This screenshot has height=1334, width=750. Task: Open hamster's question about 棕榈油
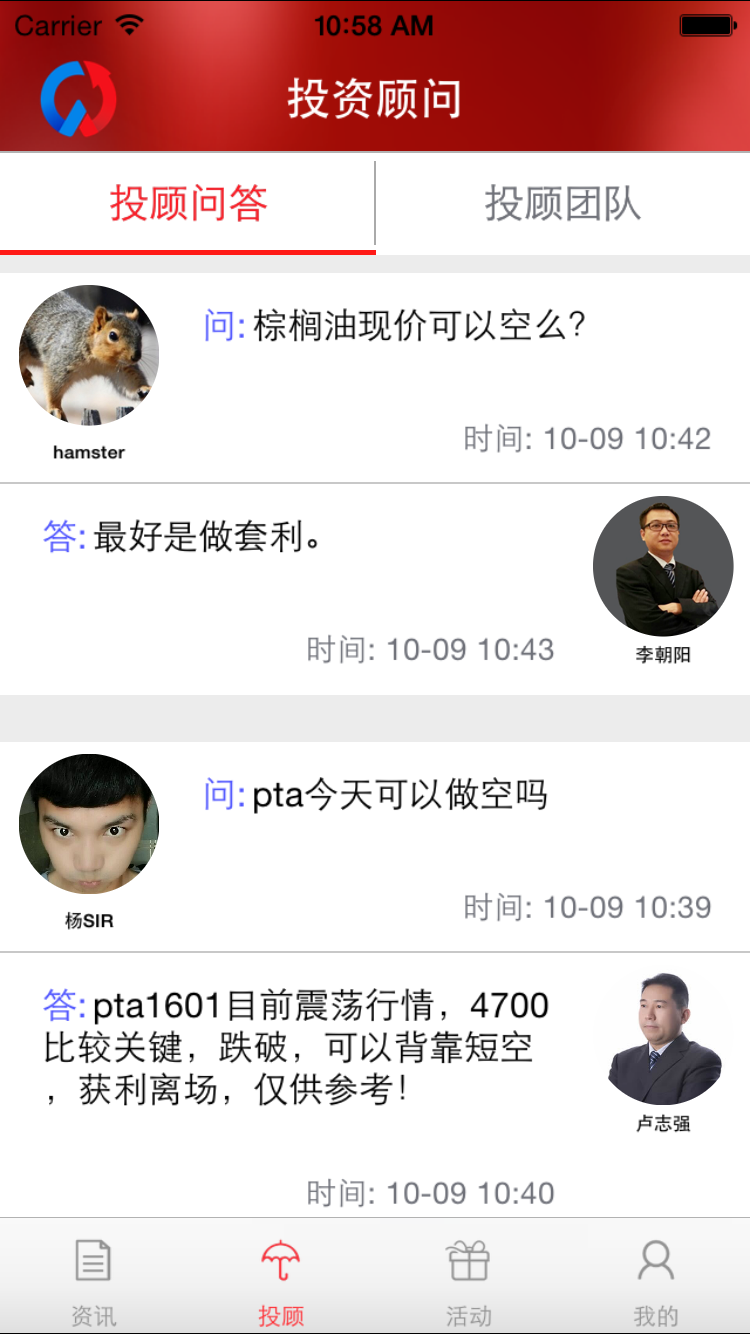418,327
